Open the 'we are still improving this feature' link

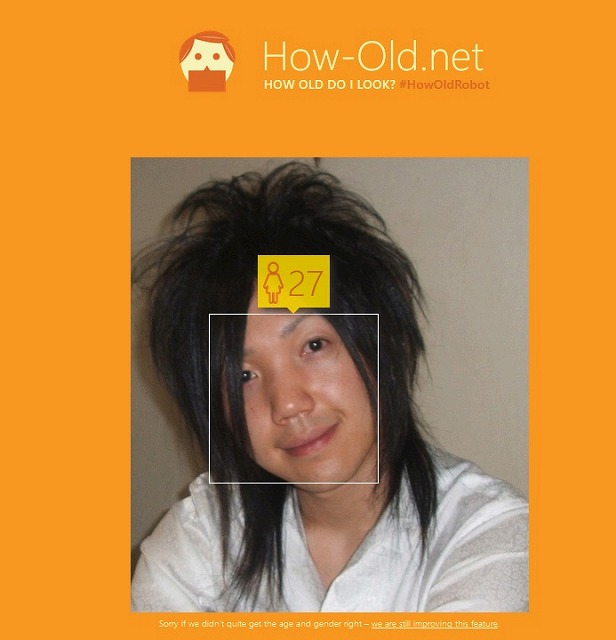434,624
